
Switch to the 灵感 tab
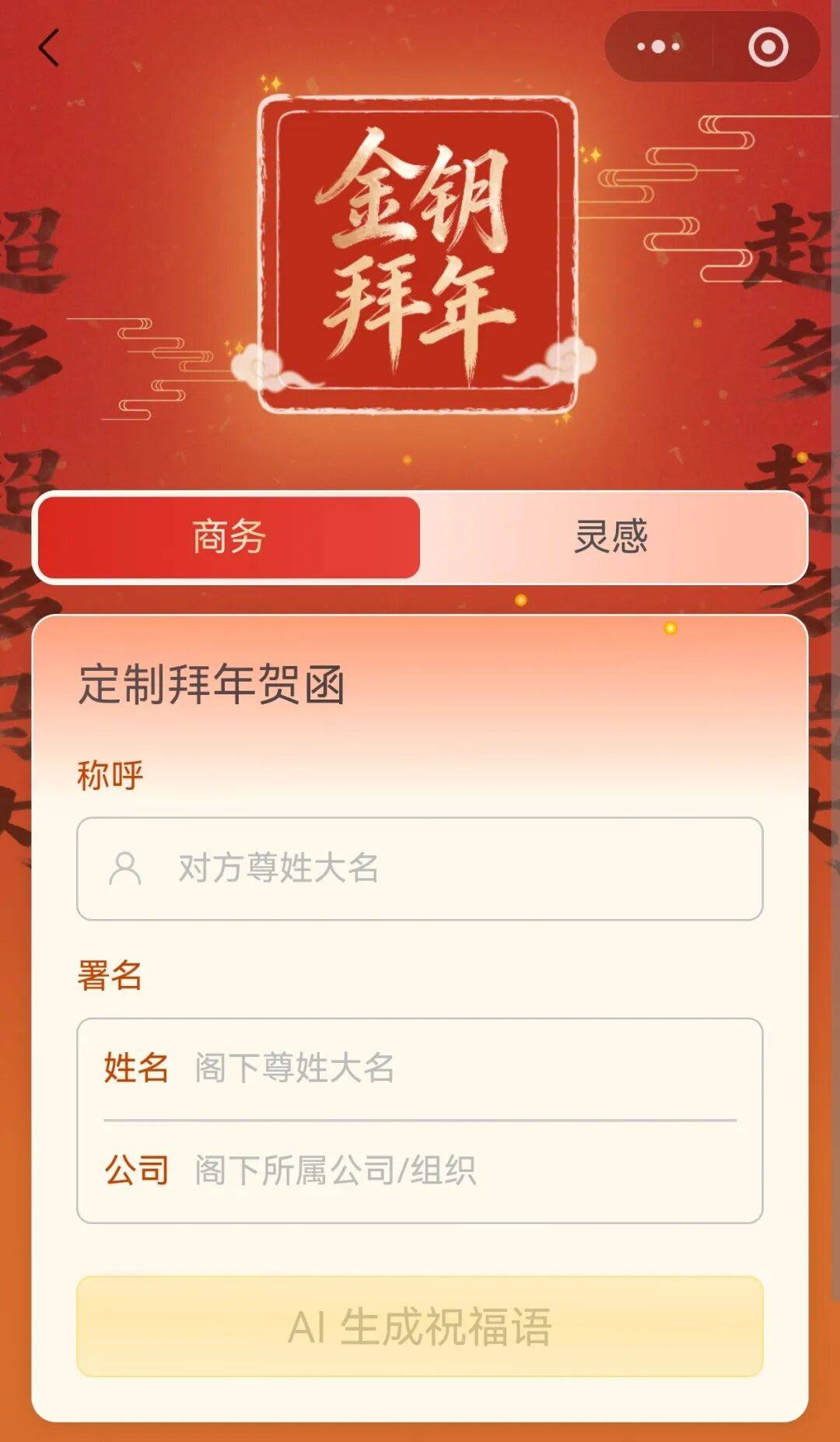coord(611,537)
